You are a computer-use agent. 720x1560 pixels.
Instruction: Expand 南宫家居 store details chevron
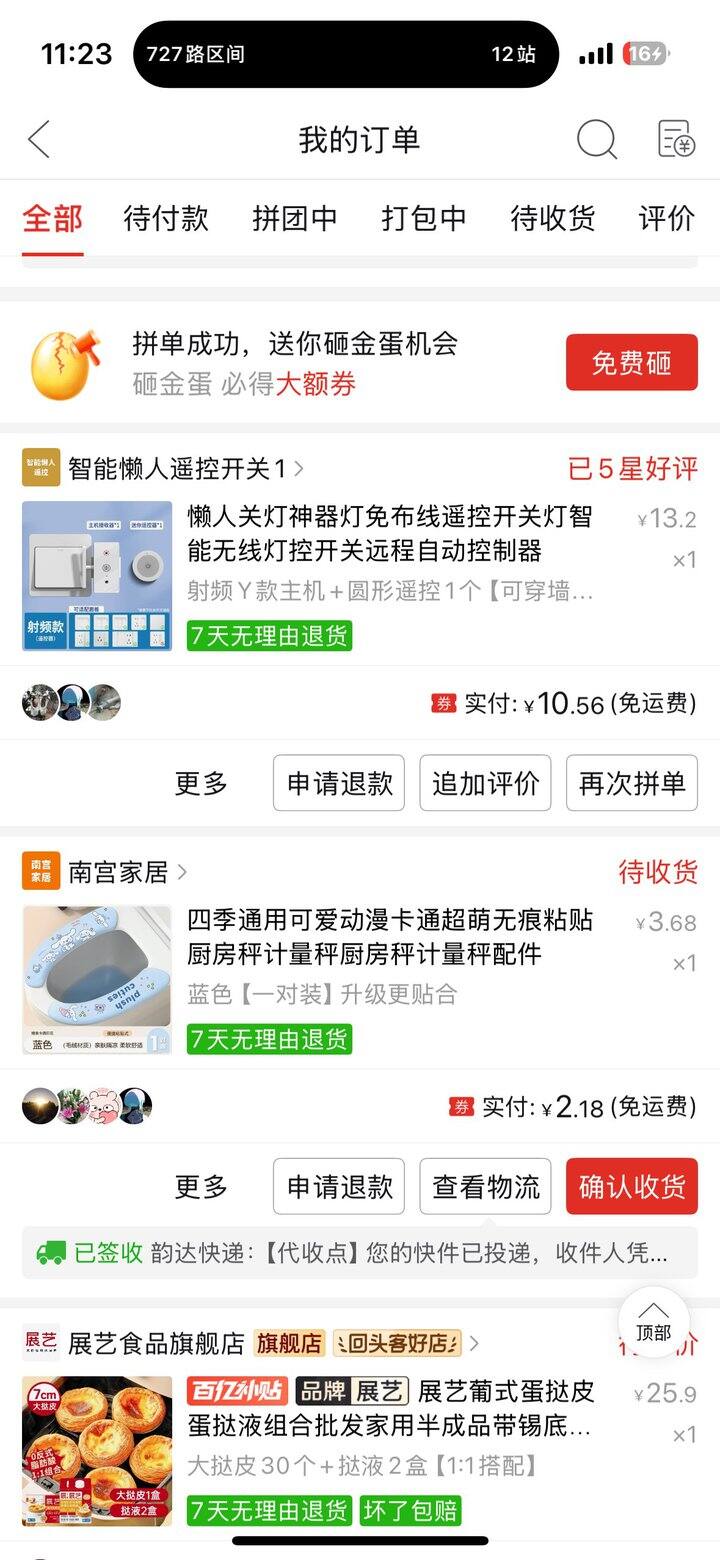click(x=183, y=873)
